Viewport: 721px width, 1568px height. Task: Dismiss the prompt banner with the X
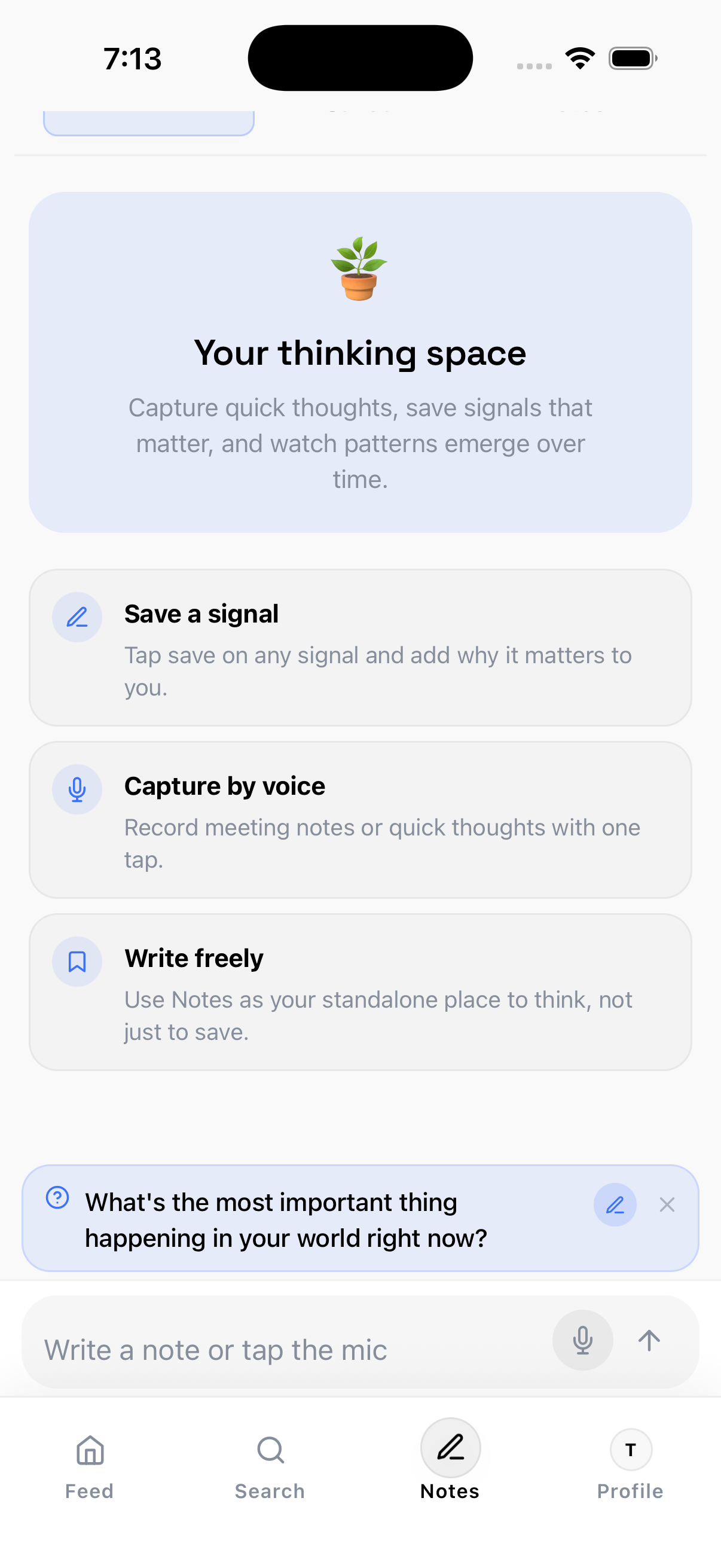pyautogui.click(x=667, y=1204)
